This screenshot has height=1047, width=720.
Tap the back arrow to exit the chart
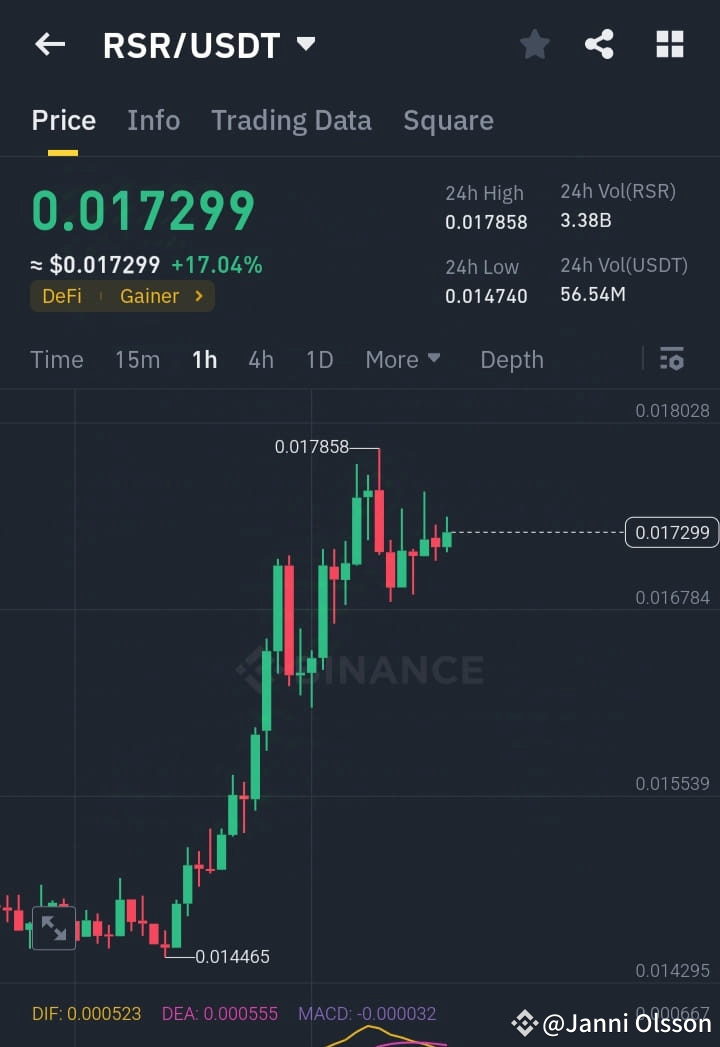[50, 44]
